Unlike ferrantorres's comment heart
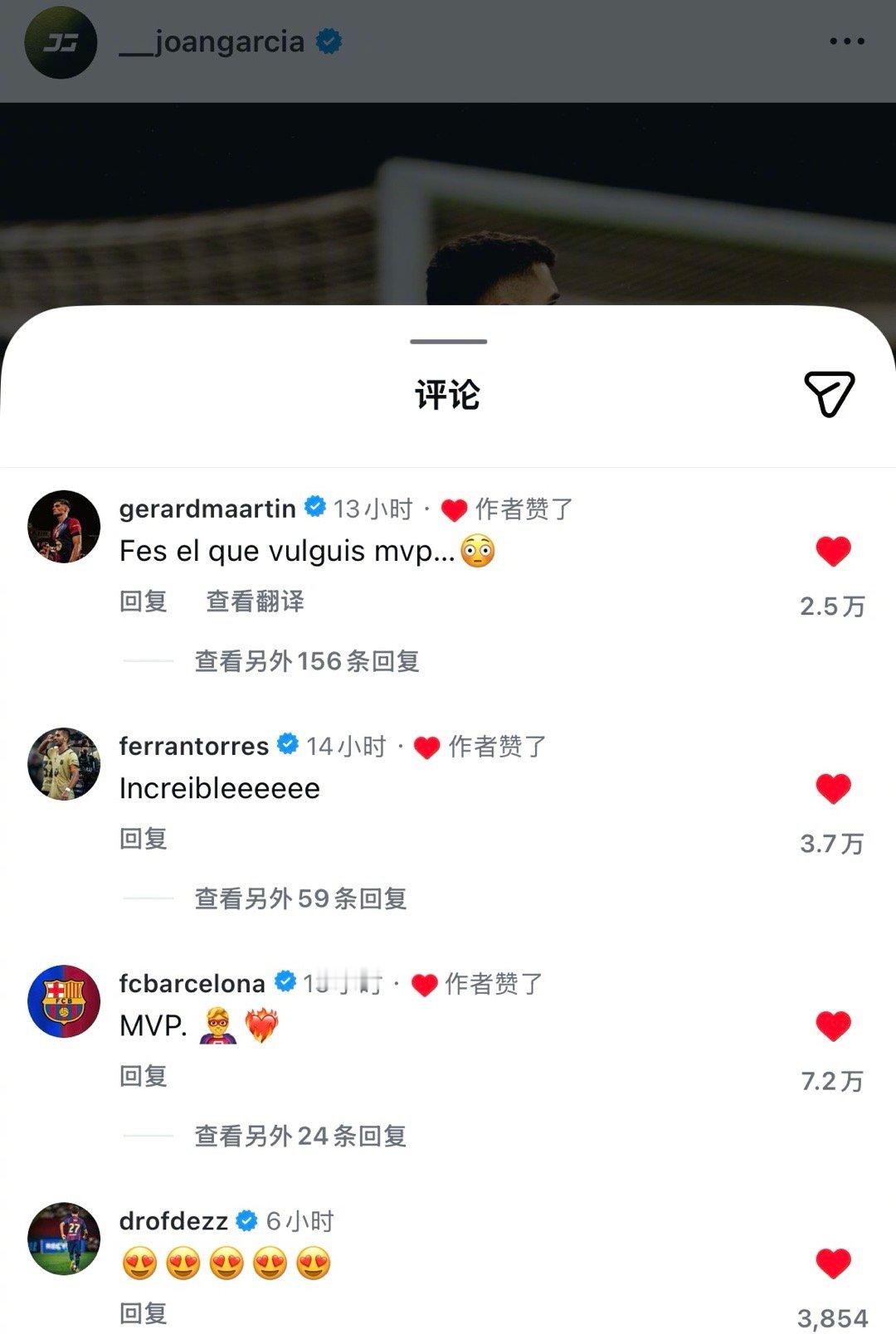This screenshot has height=1334, width=896. (x=834, y=787)
